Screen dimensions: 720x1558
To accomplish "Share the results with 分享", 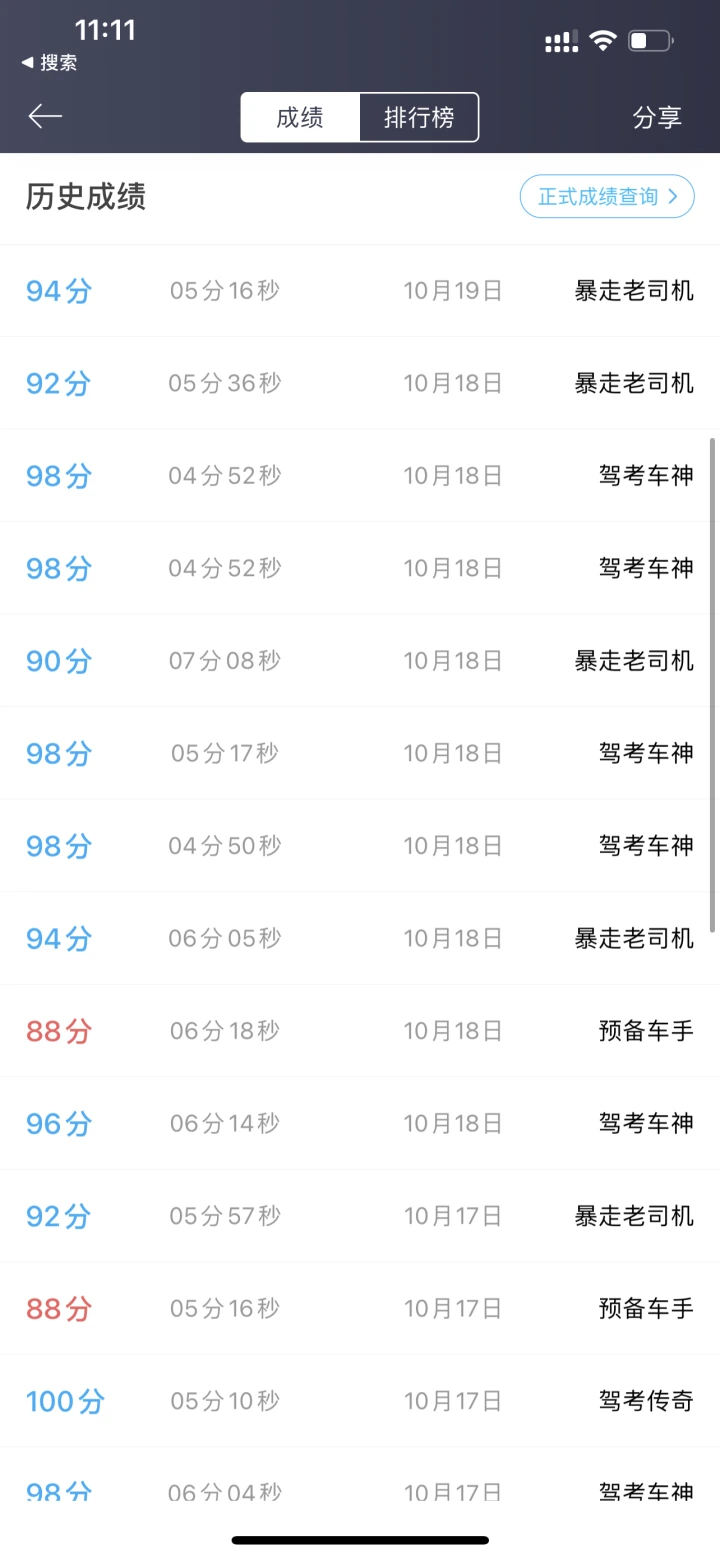I will (657, 118).
